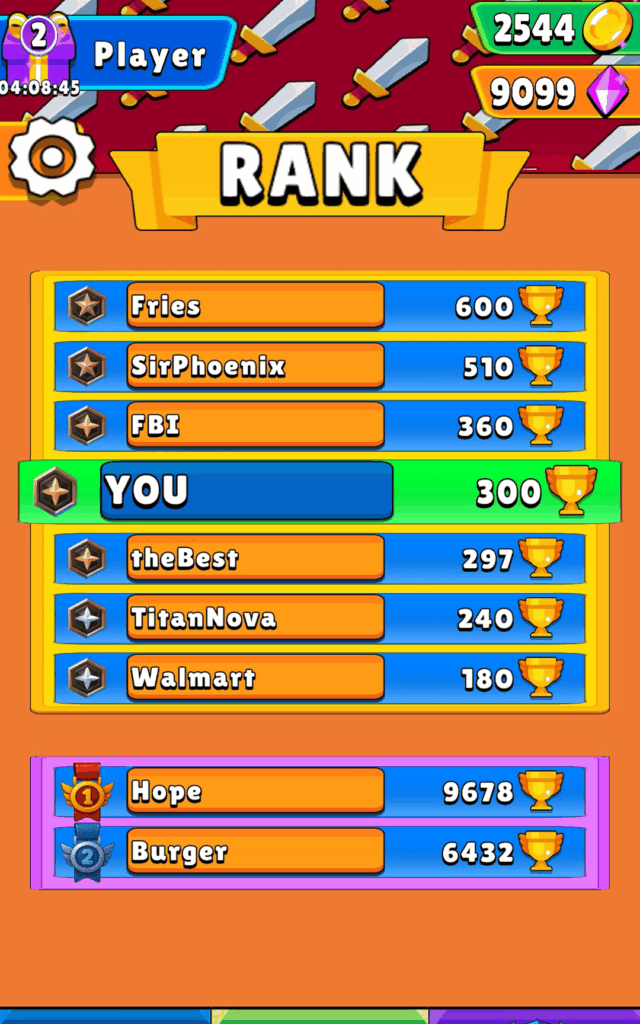
Task: View second place player Burger
Action: pos(320,852)
